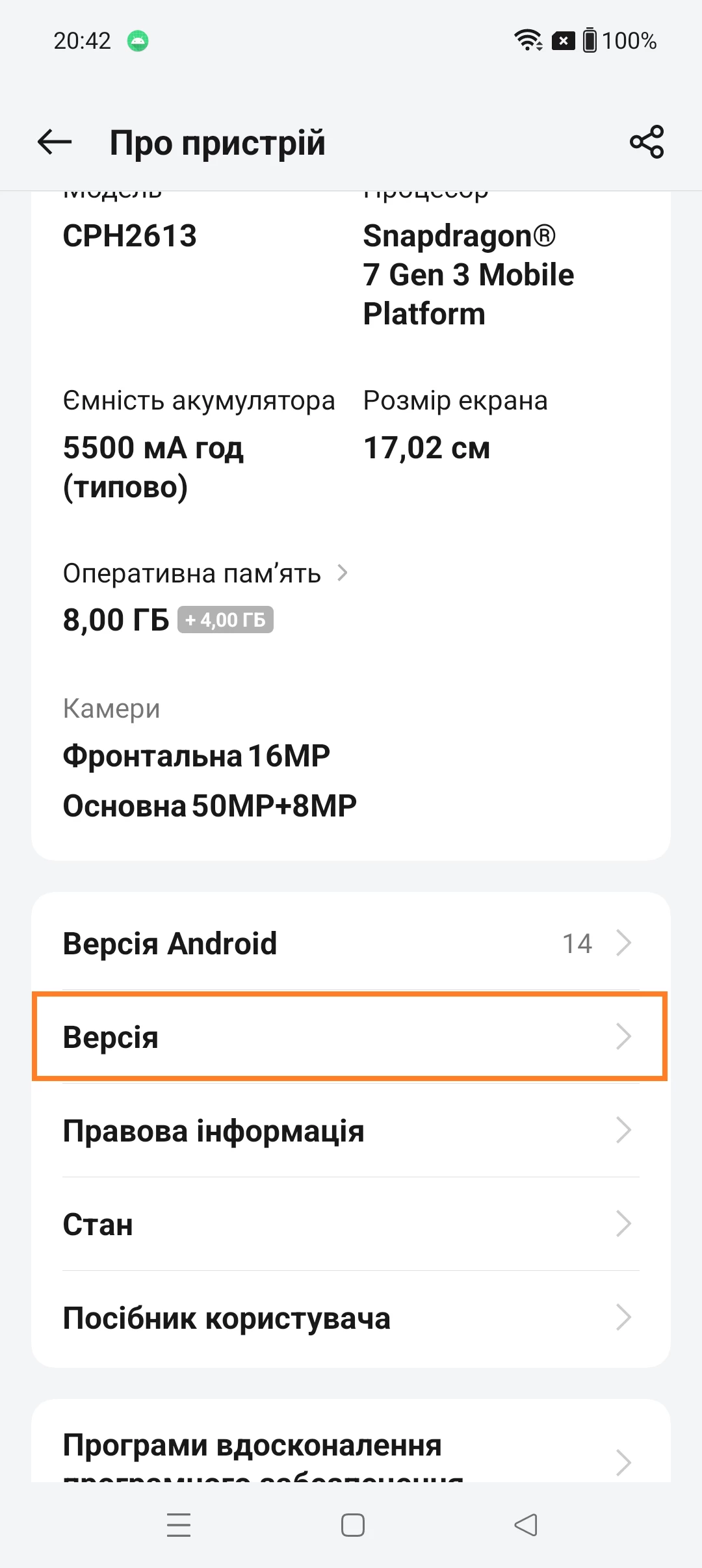Open Посібник користувача
The image size is (702, 1568).
coord(351,1318)
